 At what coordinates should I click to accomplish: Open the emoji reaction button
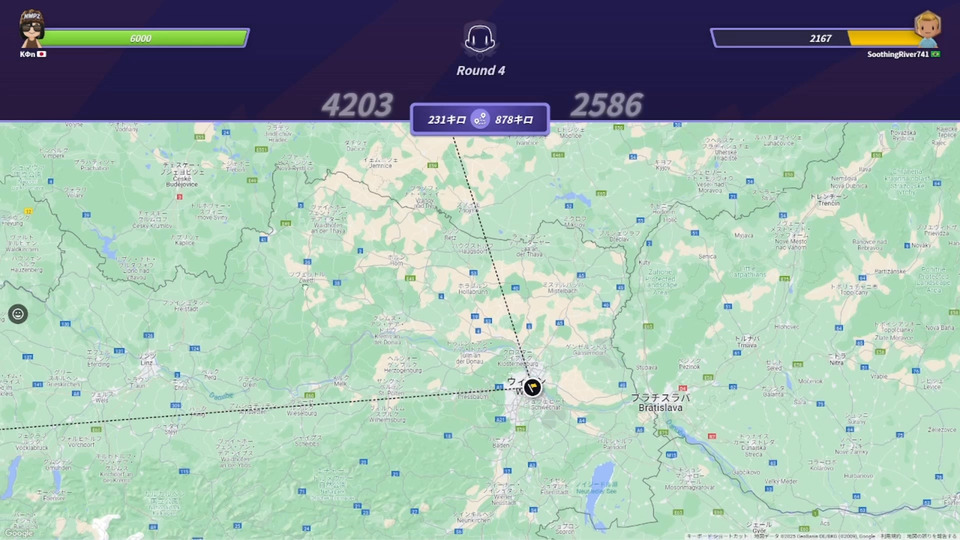point(18,314)
